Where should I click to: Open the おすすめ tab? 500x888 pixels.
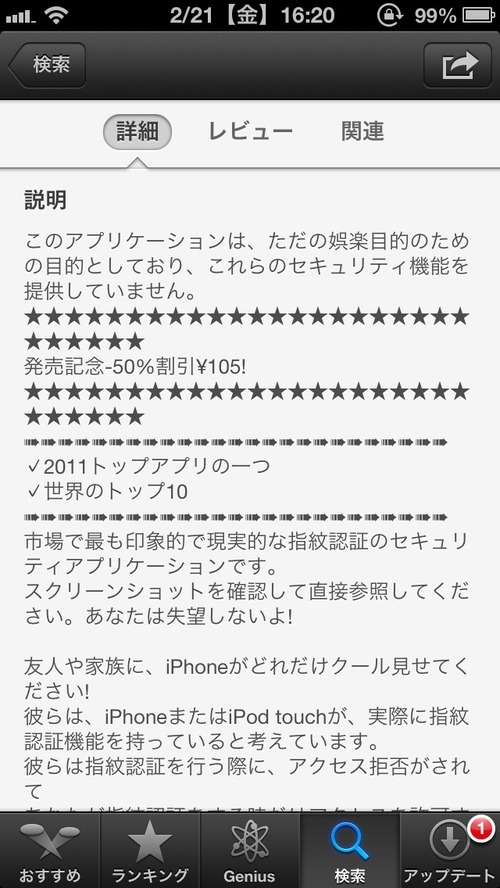[x=50, y=851]
